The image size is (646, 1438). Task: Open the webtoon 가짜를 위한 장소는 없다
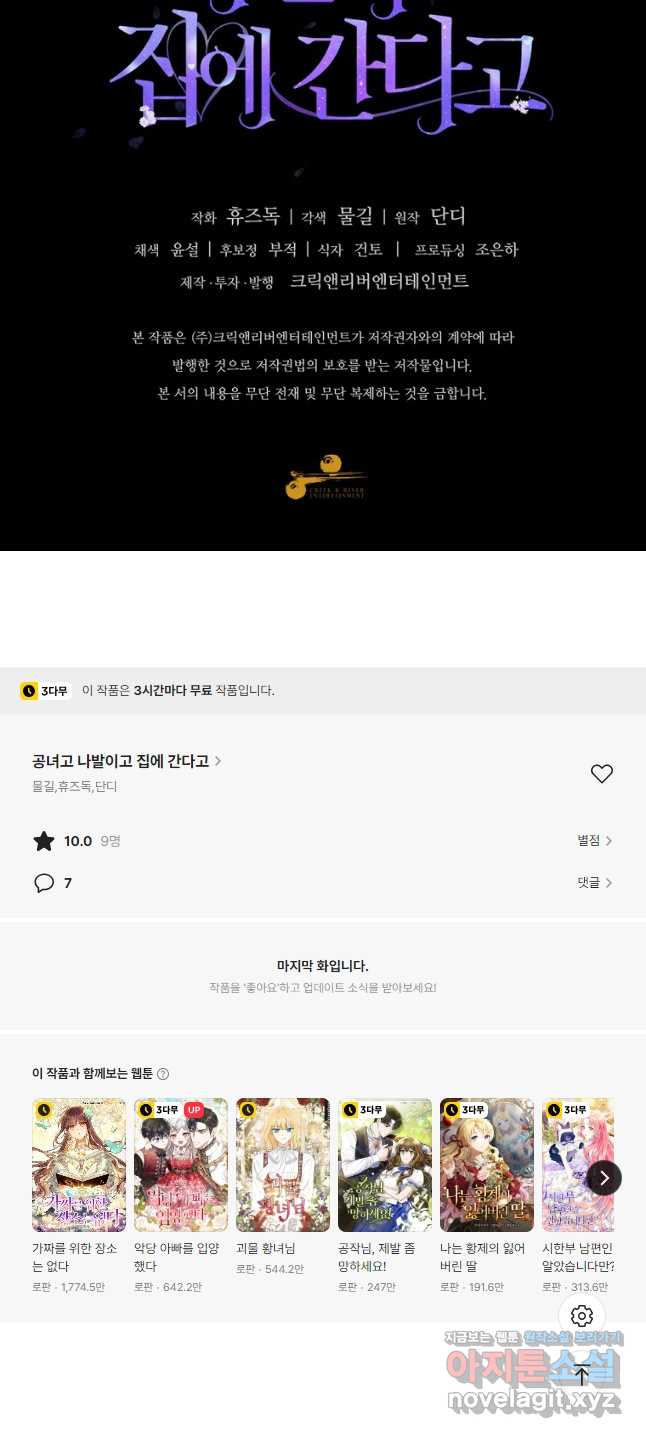[x=79, y=1165]
